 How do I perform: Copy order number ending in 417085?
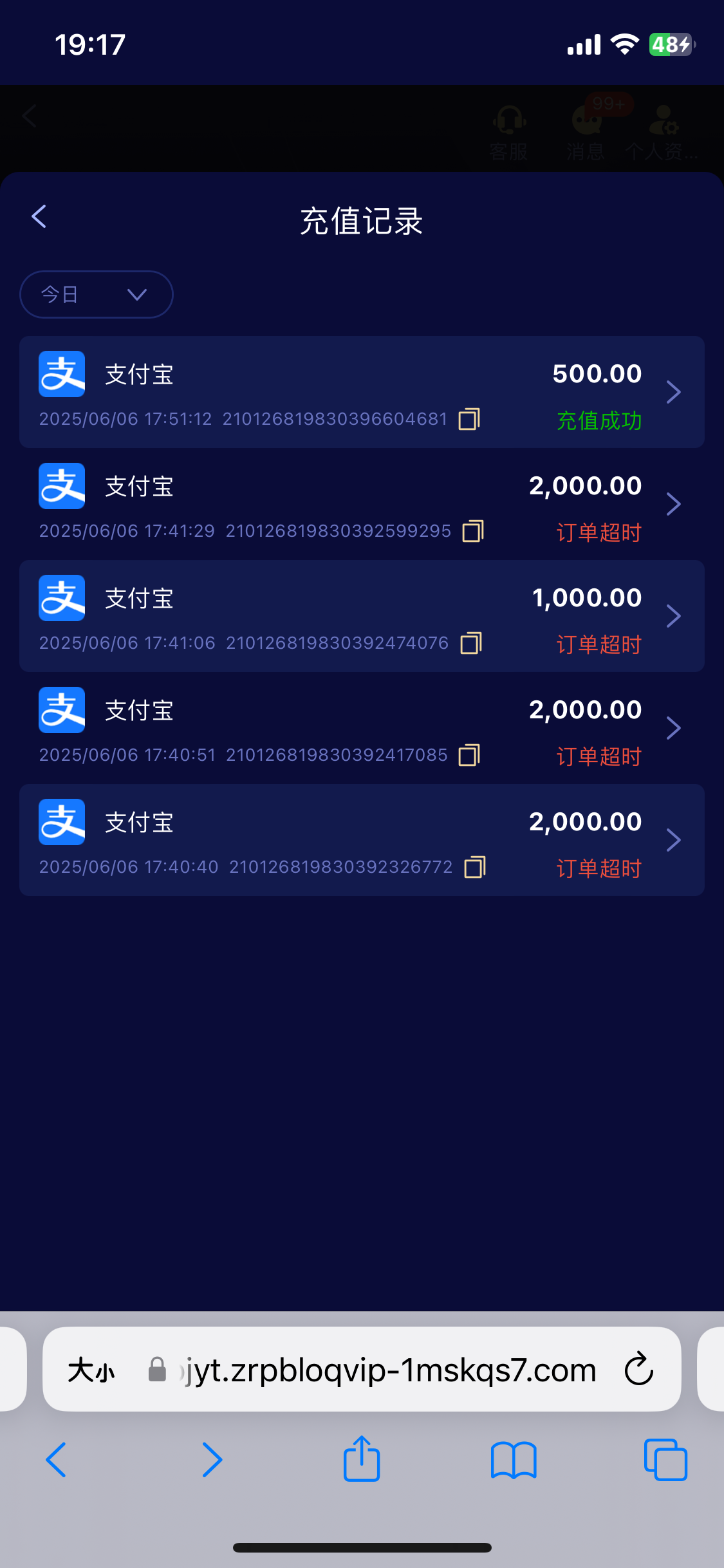click(x=469, y=755)
